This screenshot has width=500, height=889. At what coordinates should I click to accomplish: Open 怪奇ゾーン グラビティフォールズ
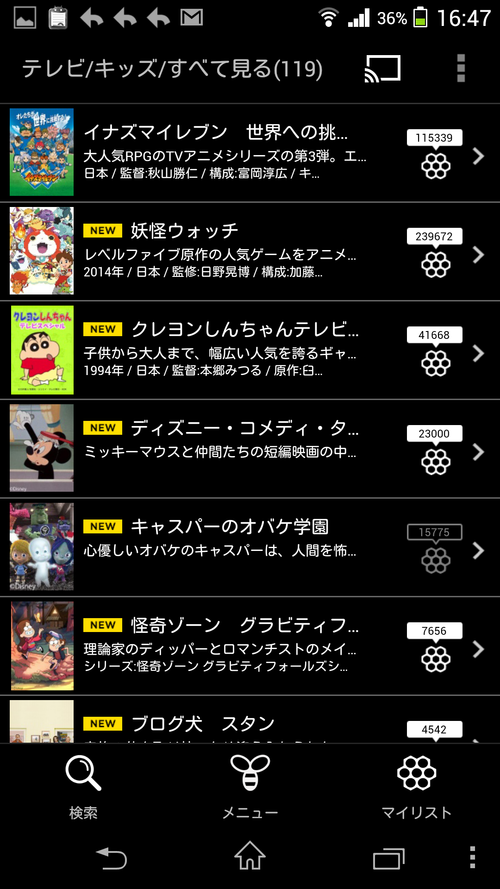pos(250,646)
